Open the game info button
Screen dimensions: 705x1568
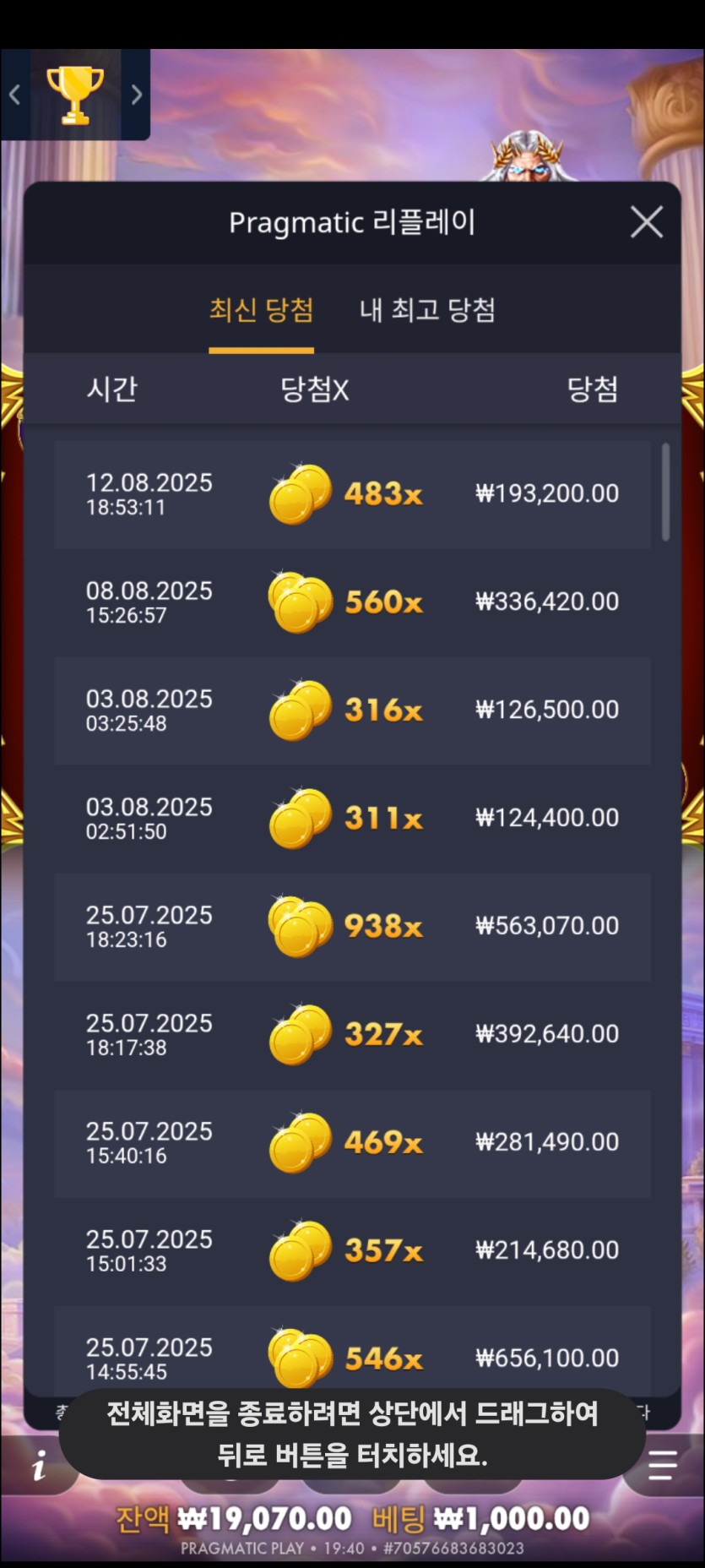coord(38,1467)
